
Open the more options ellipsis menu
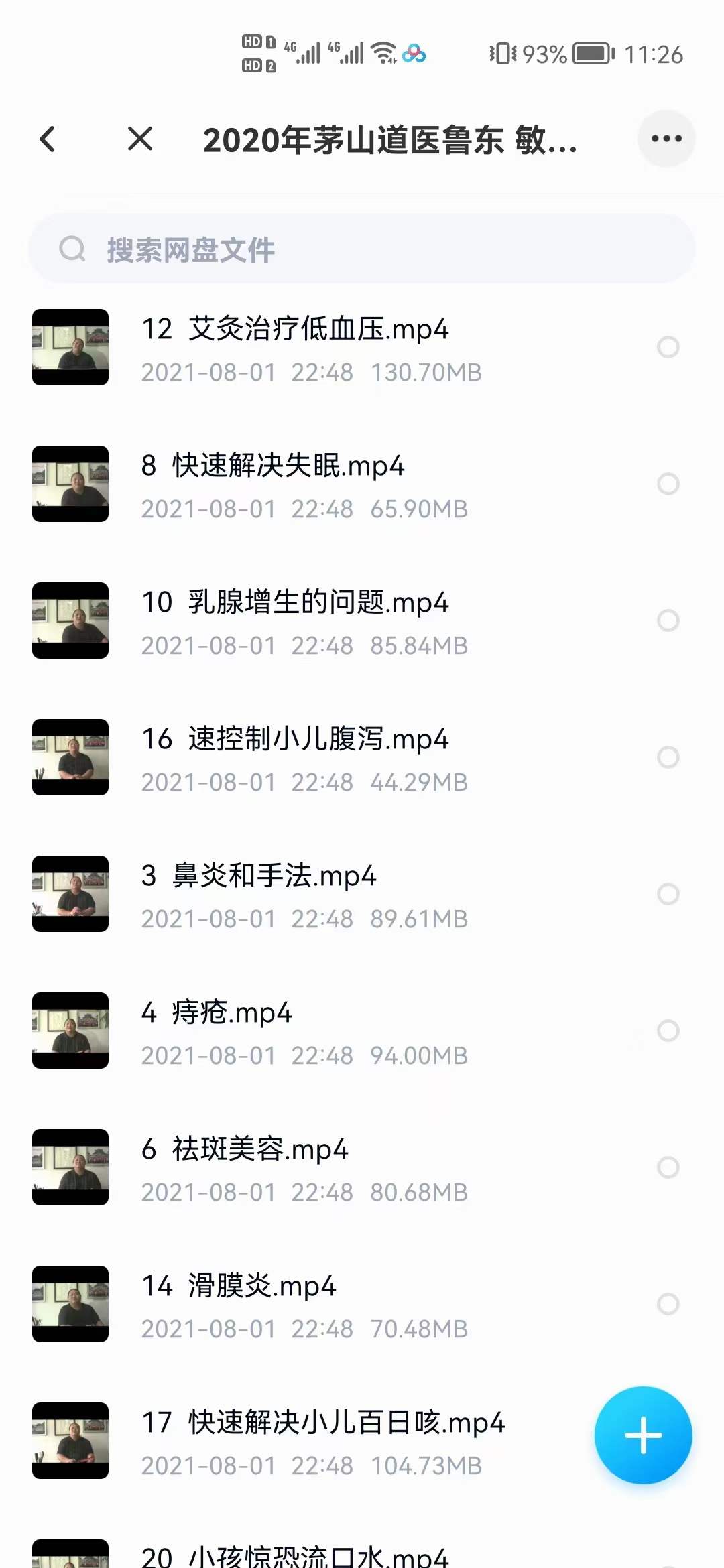point(666,138)
